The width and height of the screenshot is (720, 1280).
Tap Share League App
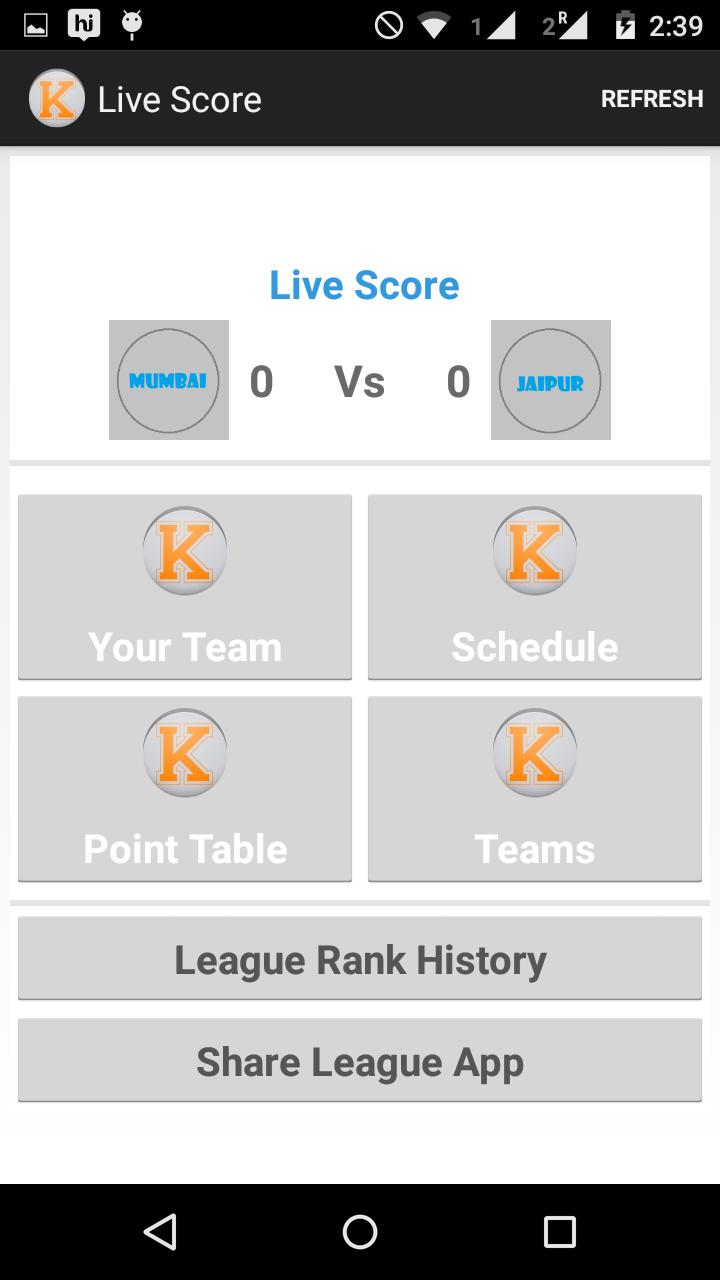360,1060
